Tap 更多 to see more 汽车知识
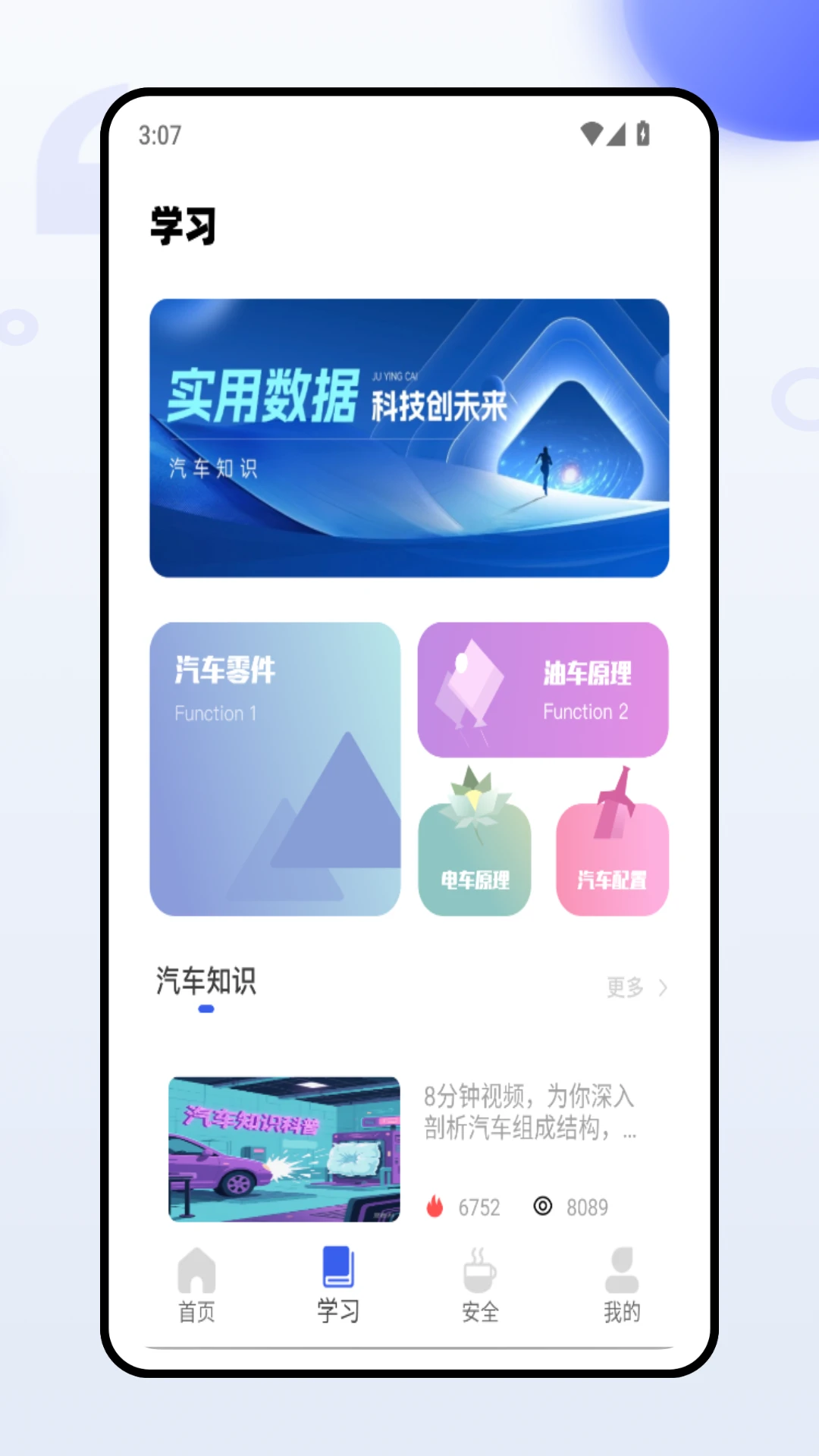819x1456 pixels. click(636, 987)
